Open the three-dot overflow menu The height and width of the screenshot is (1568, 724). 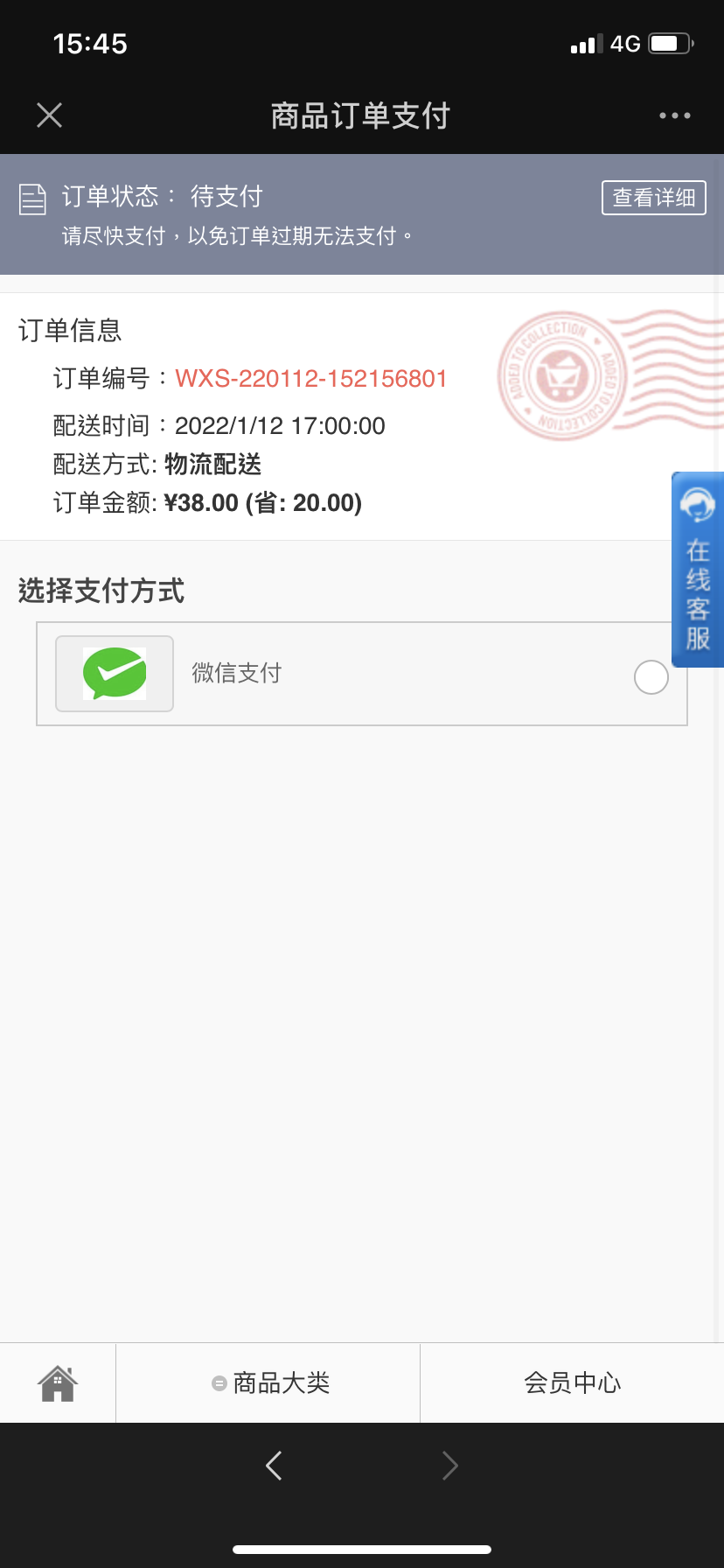click(674, 115)
